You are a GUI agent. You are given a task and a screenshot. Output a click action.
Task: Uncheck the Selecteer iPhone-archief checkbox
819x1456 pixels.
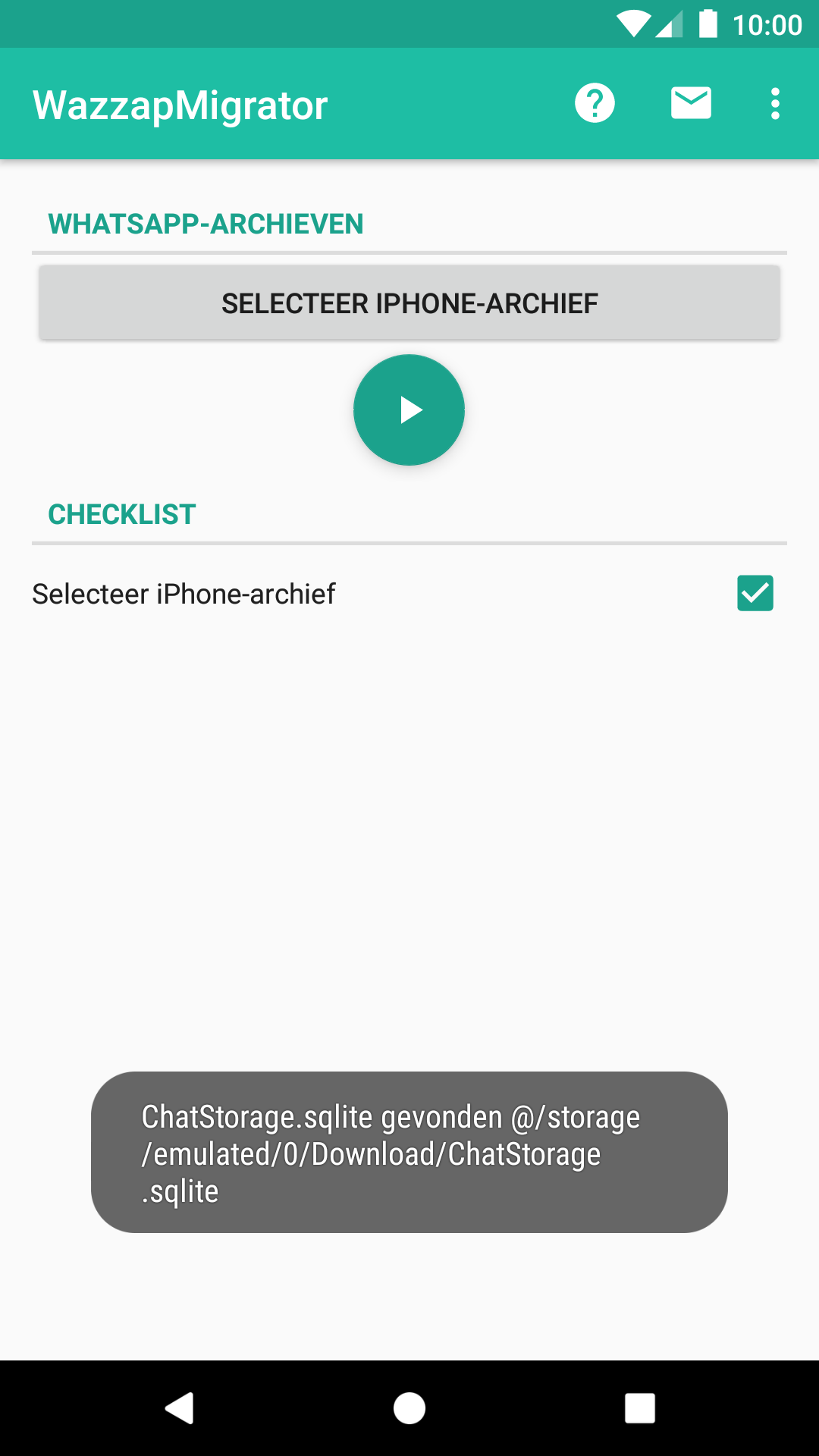(755, 594)
